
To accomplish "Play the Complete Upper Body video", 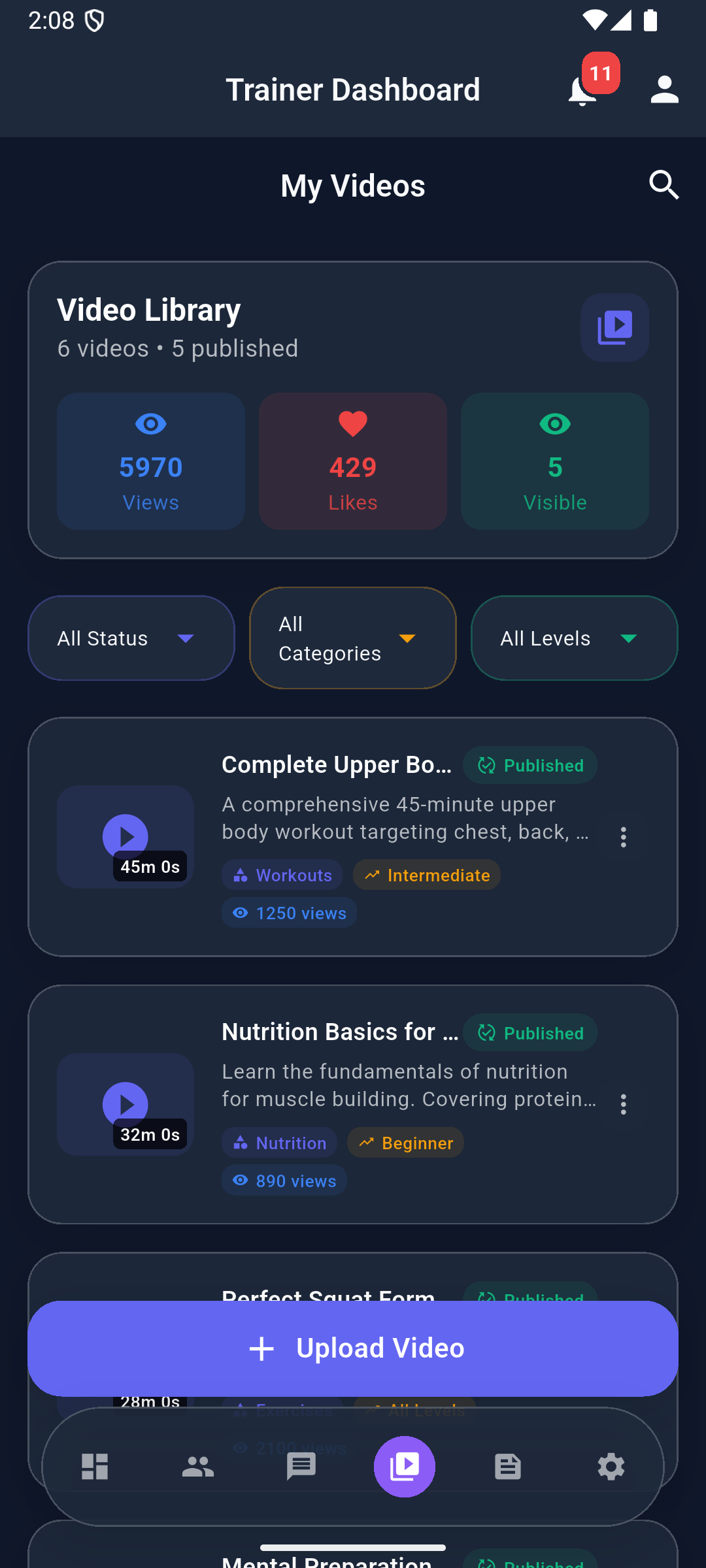I will click(126, 836).
